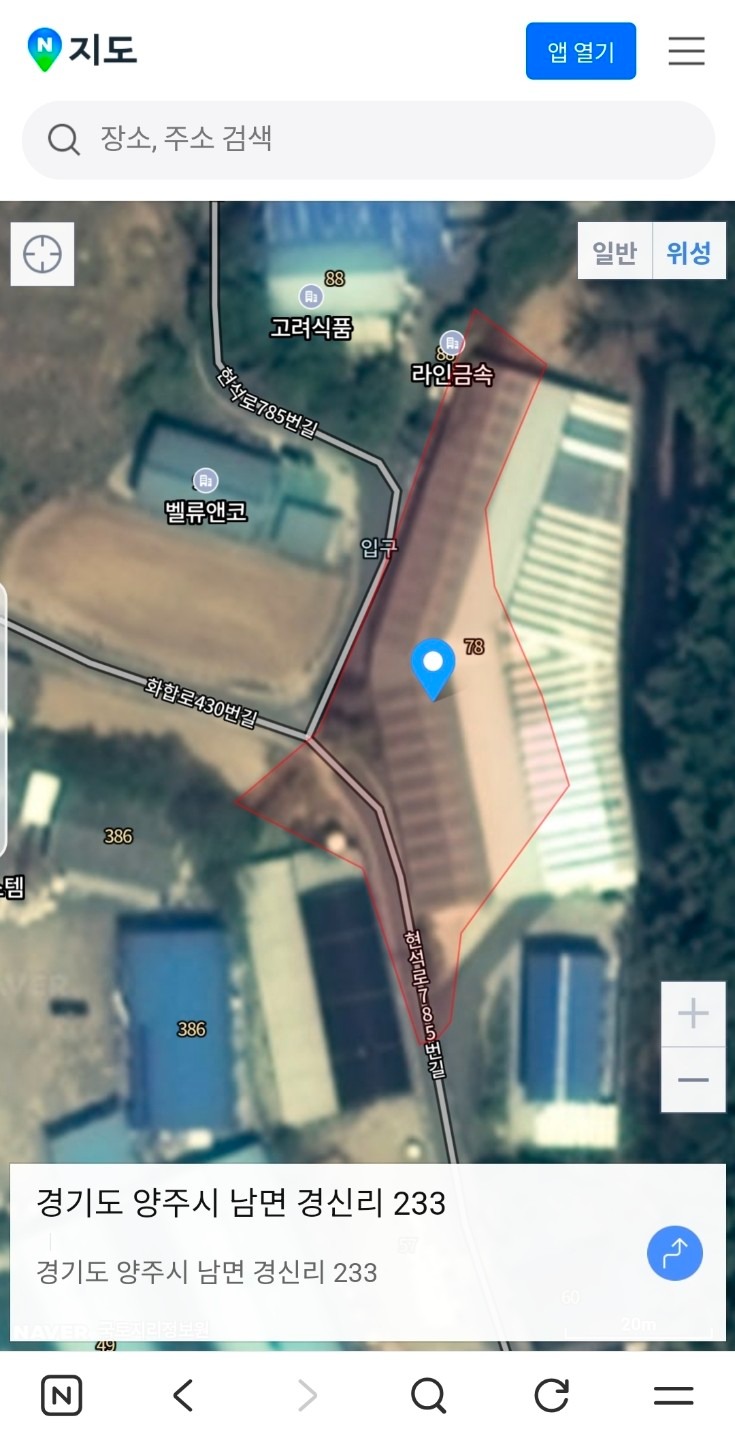Switch to 일반 map view
This screenshot has width=735, height=1440.
click(x=615, y=252)
